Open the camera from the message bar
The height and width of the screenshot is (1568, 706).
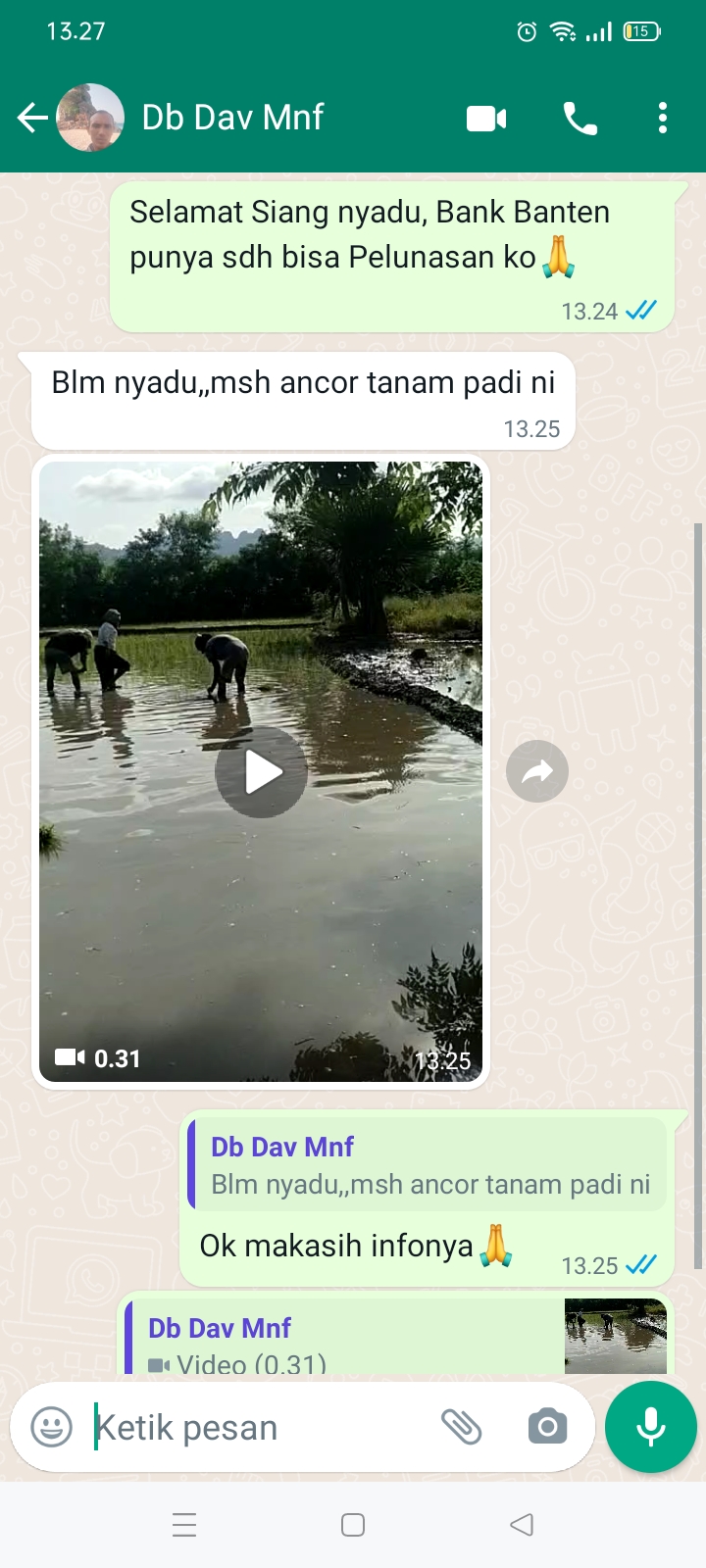[546, 1427]
